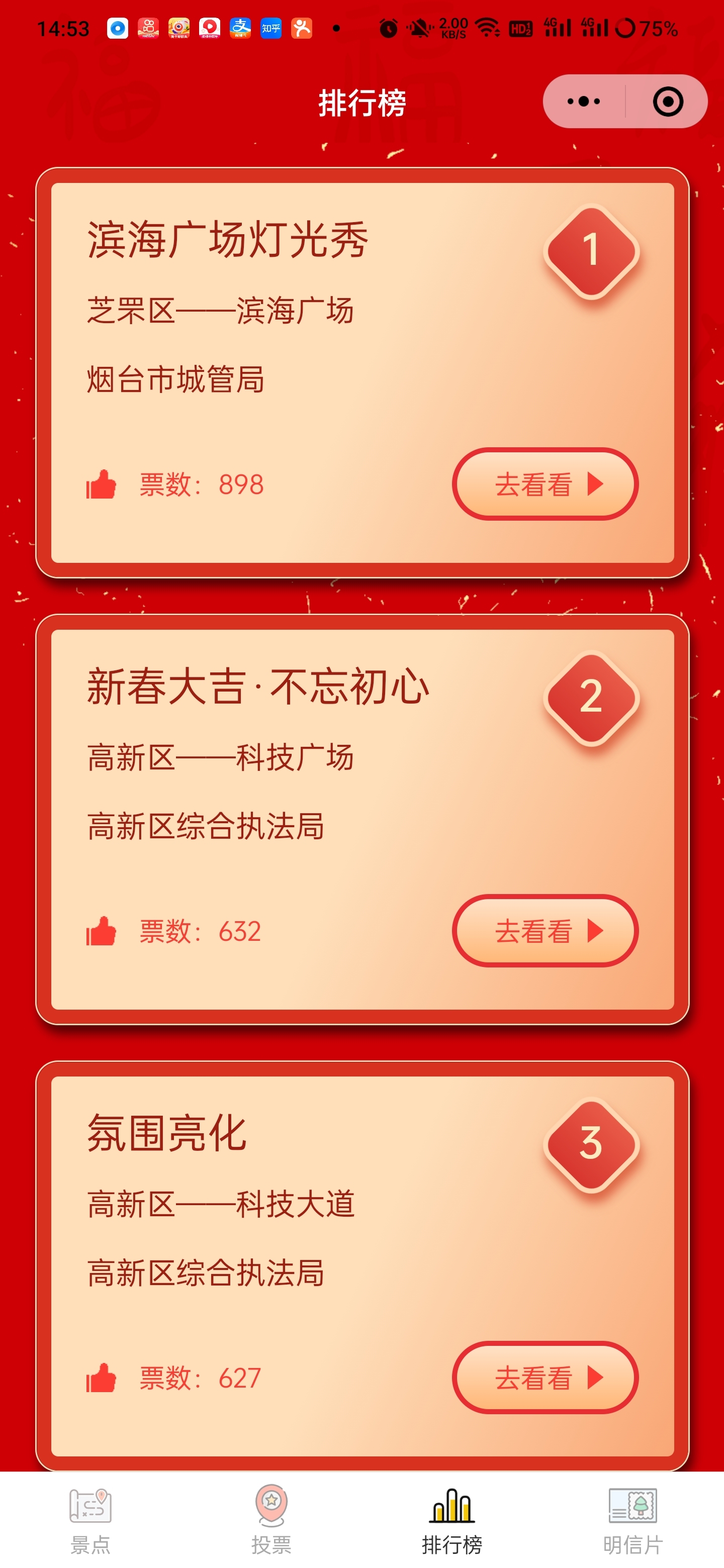
Task: Open the mini program more-options menu
Action: 583,102
